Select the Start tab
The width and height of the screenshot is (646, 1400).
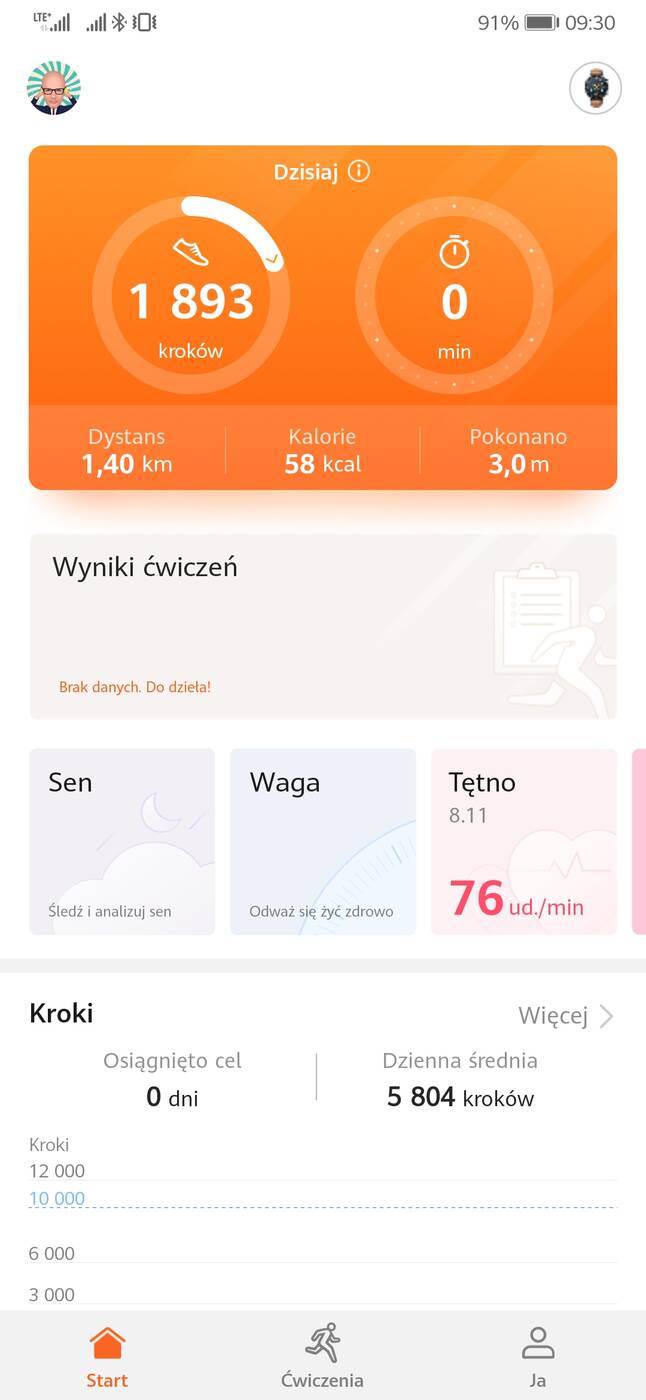tap(107, 1356)
